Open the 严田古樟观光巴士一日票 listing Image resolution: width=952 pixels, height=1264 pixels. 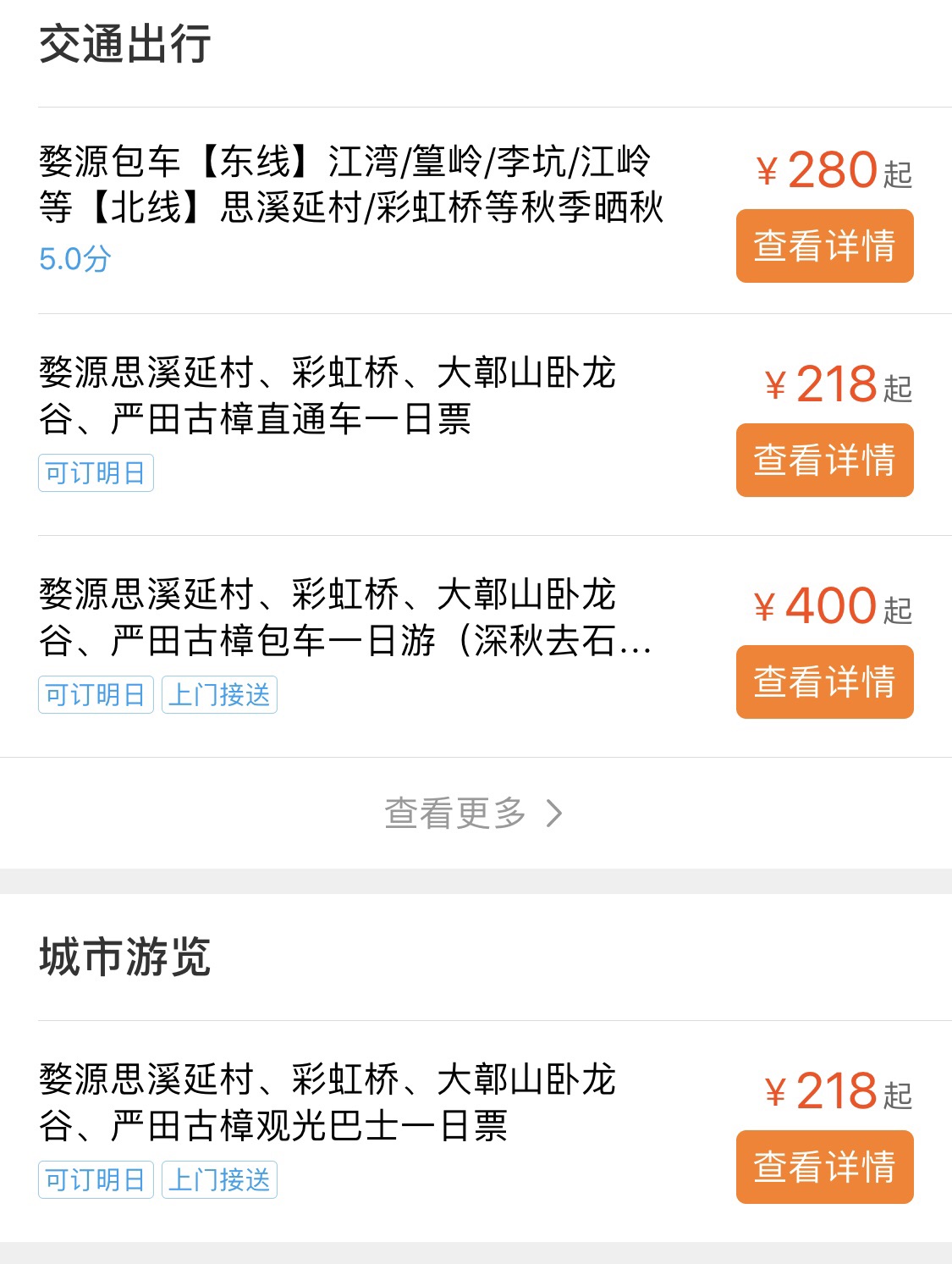(327, 1102)
